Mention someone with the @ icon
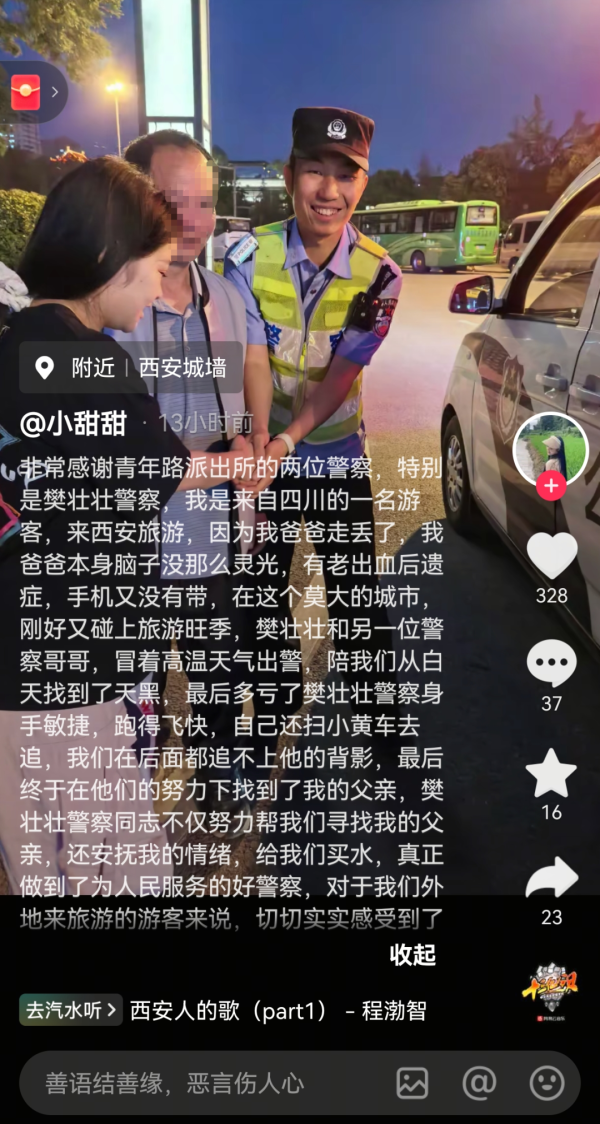The image size is (600, 1124). click(479, 1083)
